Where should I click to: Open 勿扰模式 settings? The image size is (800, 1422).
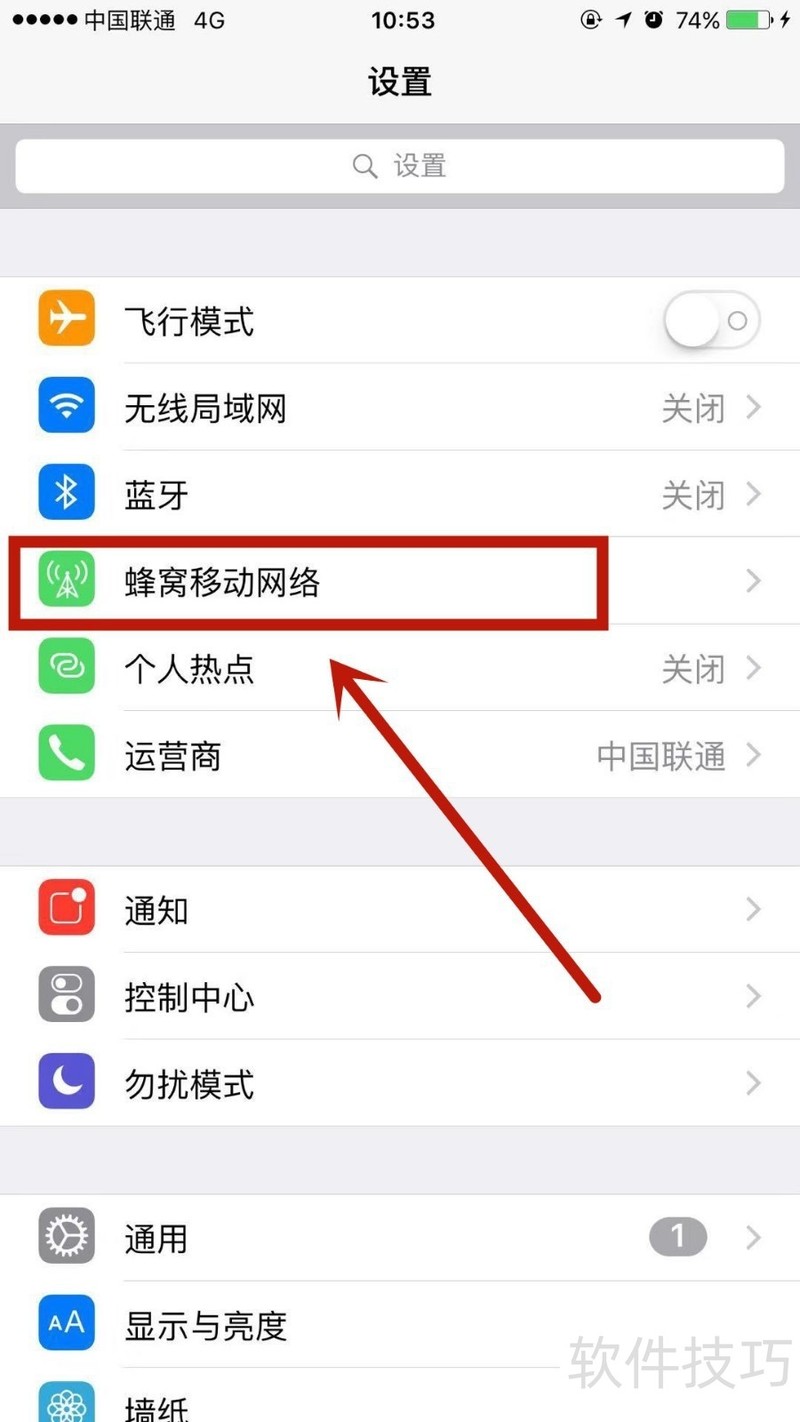400,1084
